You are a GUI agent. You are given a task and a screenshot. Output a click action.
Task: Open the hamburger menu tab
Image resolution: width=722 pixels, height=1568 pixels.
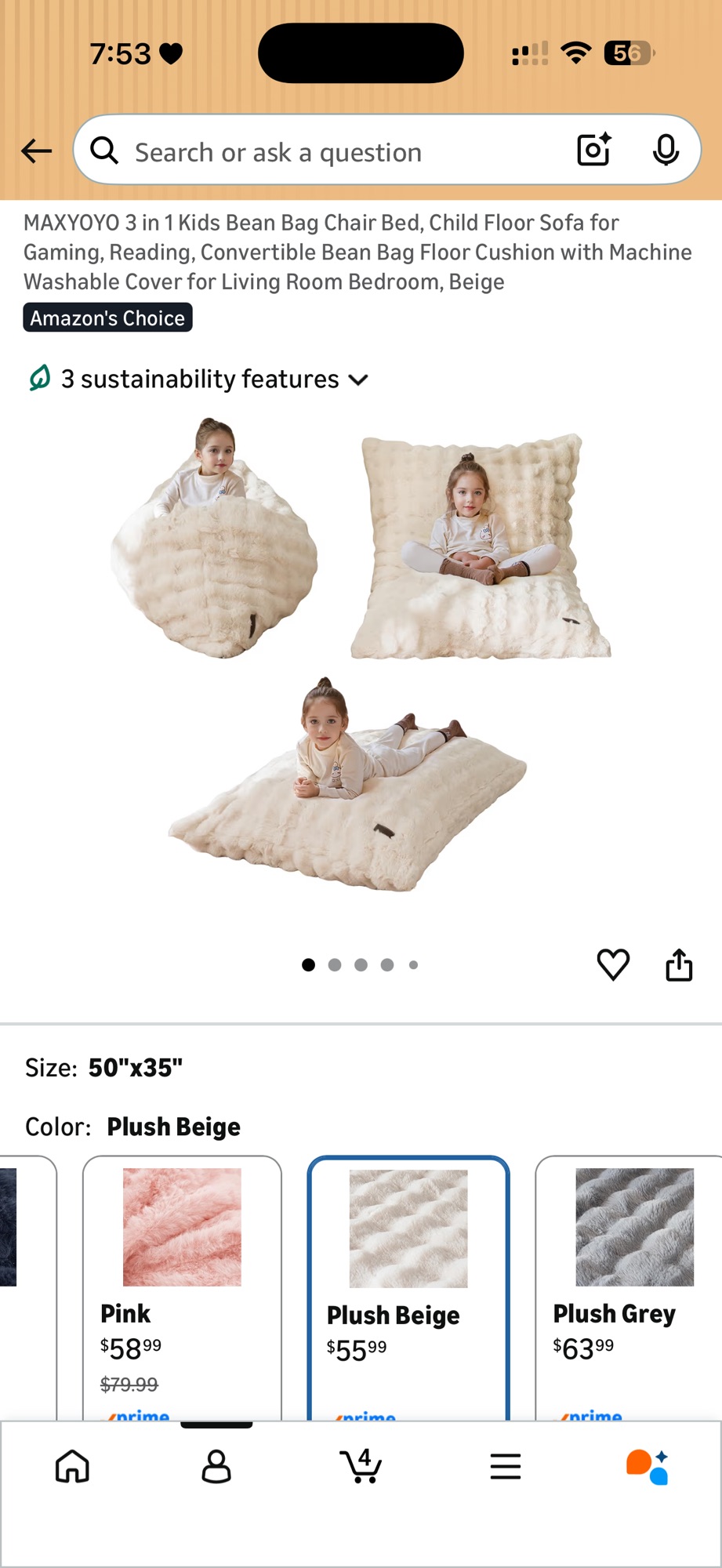pos(506,1466)
